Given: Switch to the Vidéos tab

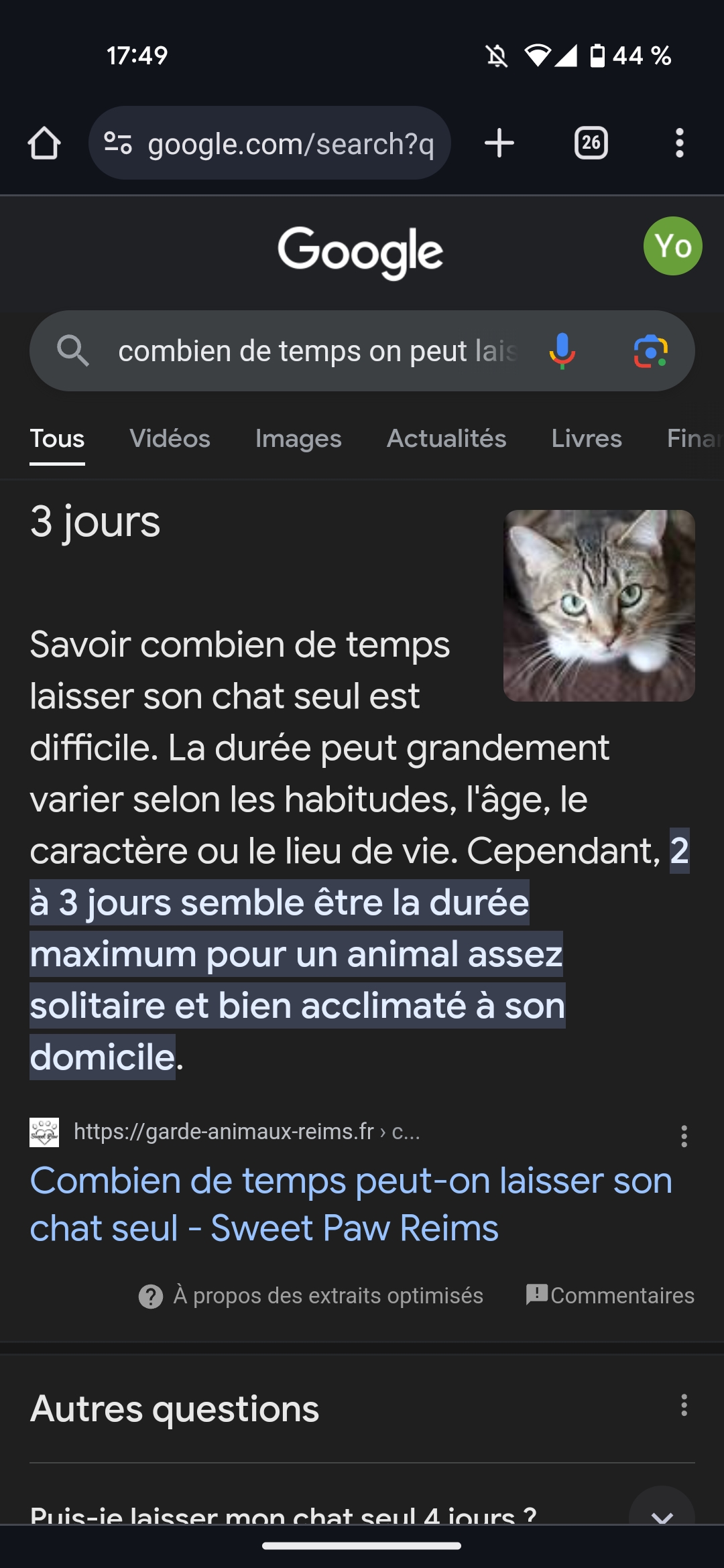Looking at the screenshot, I should click(170, 439).
